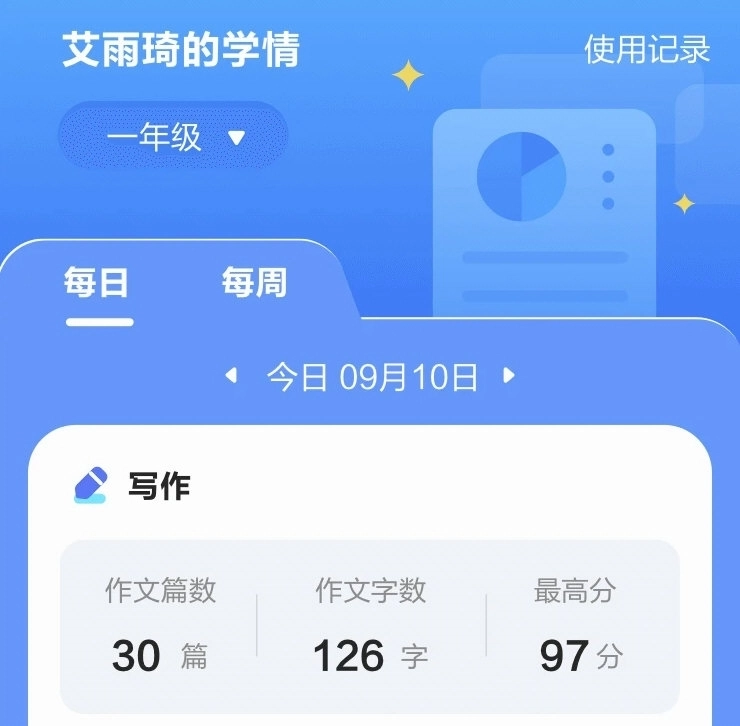The image size is (740, 726).
Task: Expand the 一年级 grade dropdown
Action: pos(174,137)
